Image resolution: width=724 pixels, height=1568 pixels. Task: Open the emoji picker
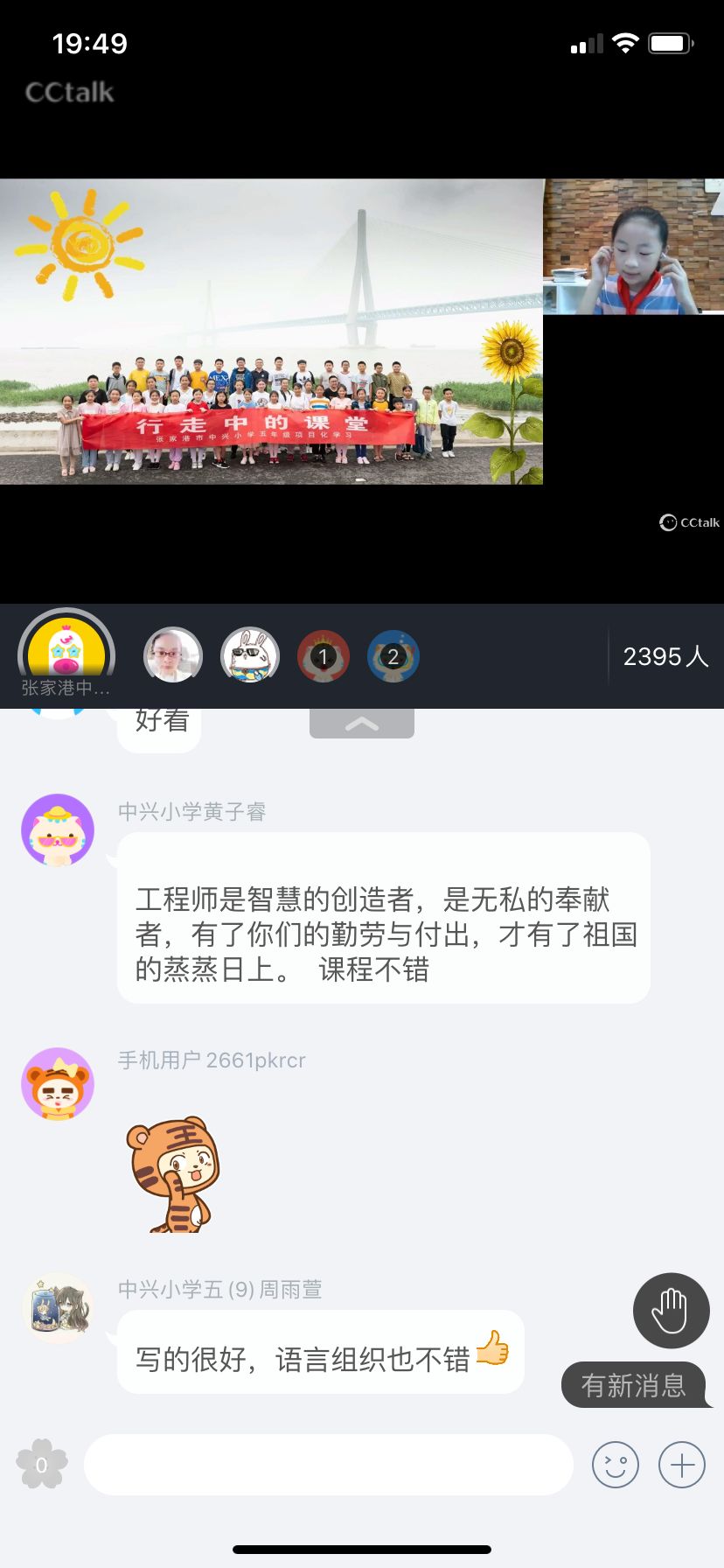click(x=616, y=1464)
